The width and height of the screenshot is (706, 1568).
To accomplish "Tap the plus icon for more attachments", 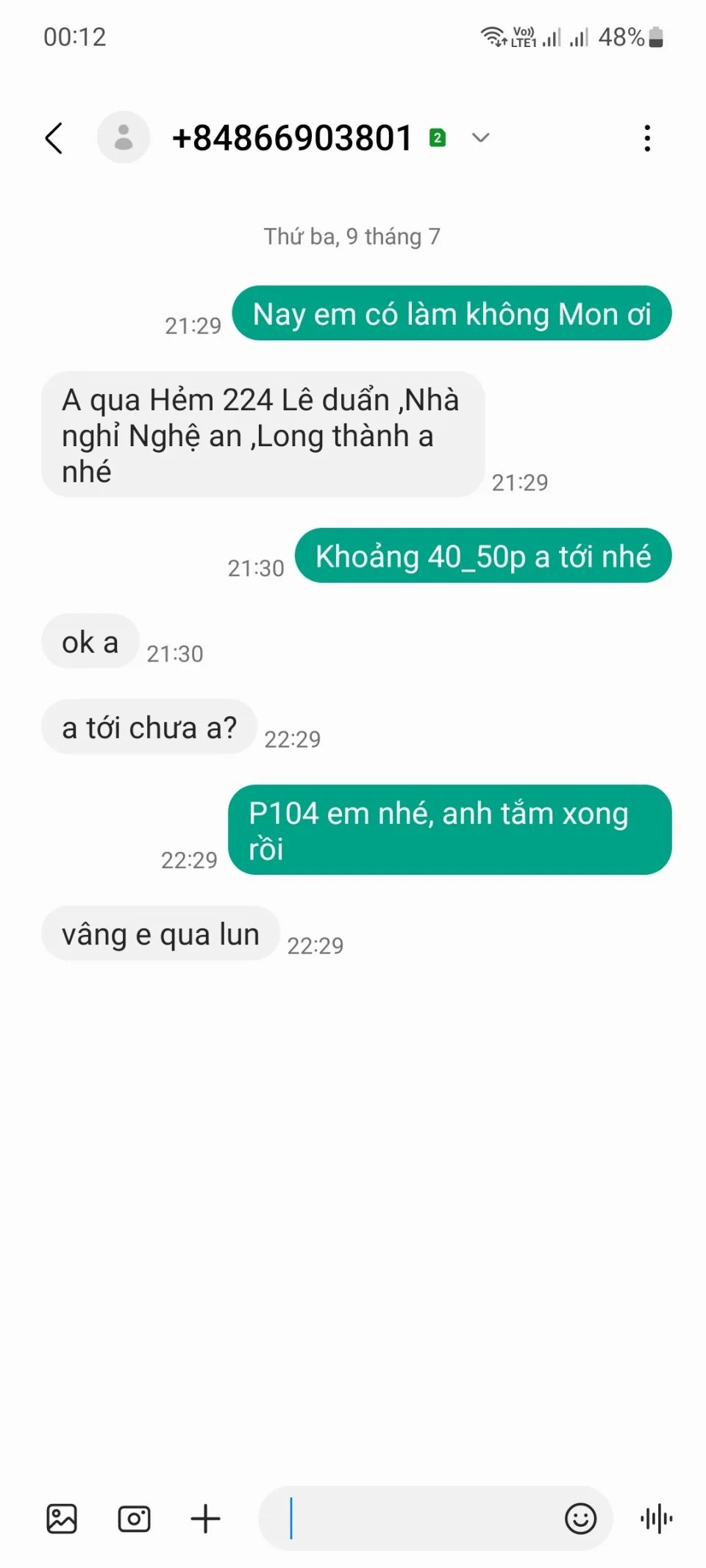I will pos(206,1518).
